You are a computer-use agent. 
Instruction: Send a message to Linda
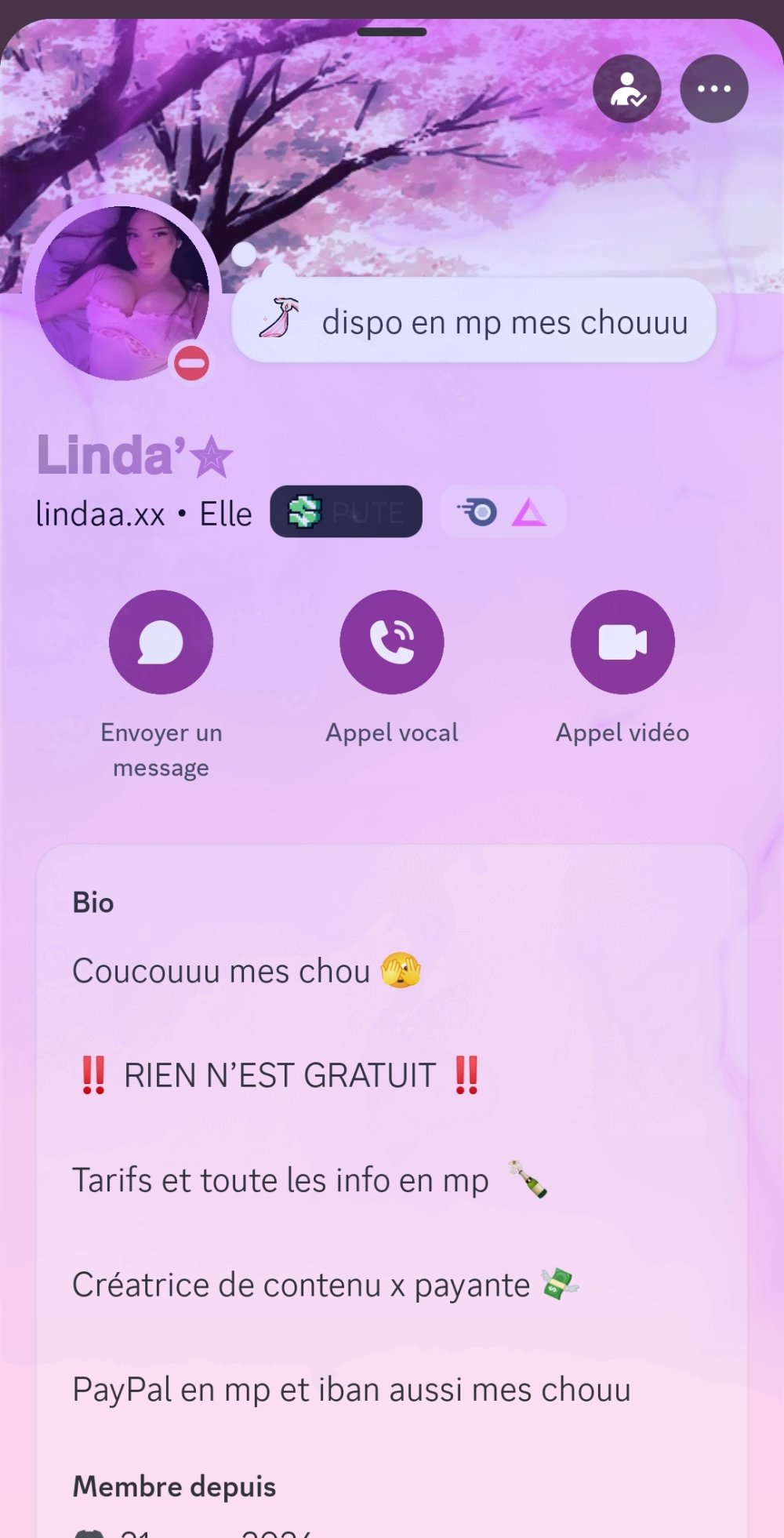click(x=161, y=642)
